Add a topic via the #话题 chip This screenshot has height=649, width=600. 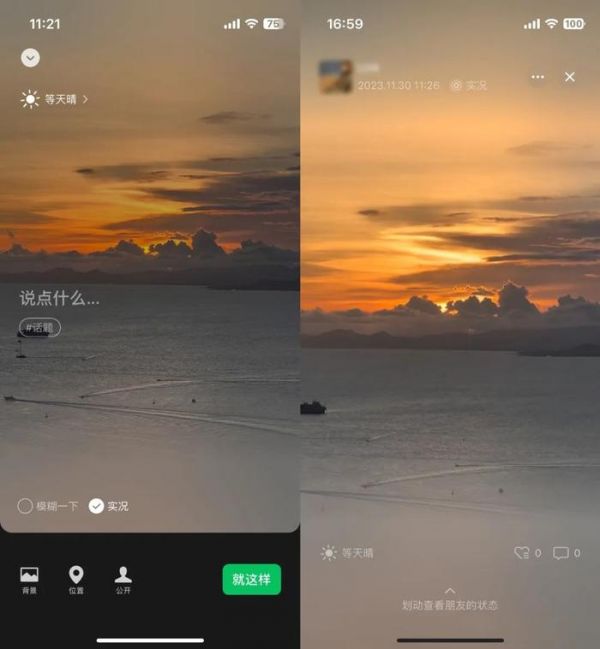pyautogui.click(x=41, y=327)
